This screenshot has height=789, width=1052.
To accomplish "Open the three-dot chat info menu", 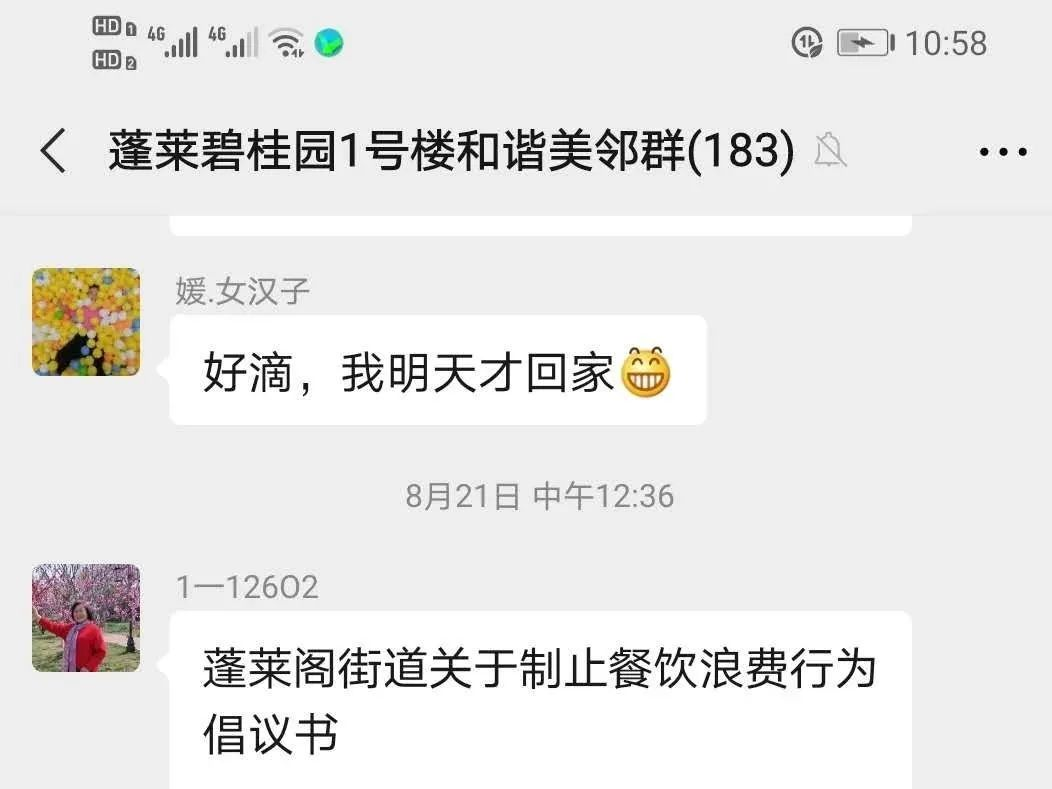I will pyautogui.click(x=1002, y=153).
